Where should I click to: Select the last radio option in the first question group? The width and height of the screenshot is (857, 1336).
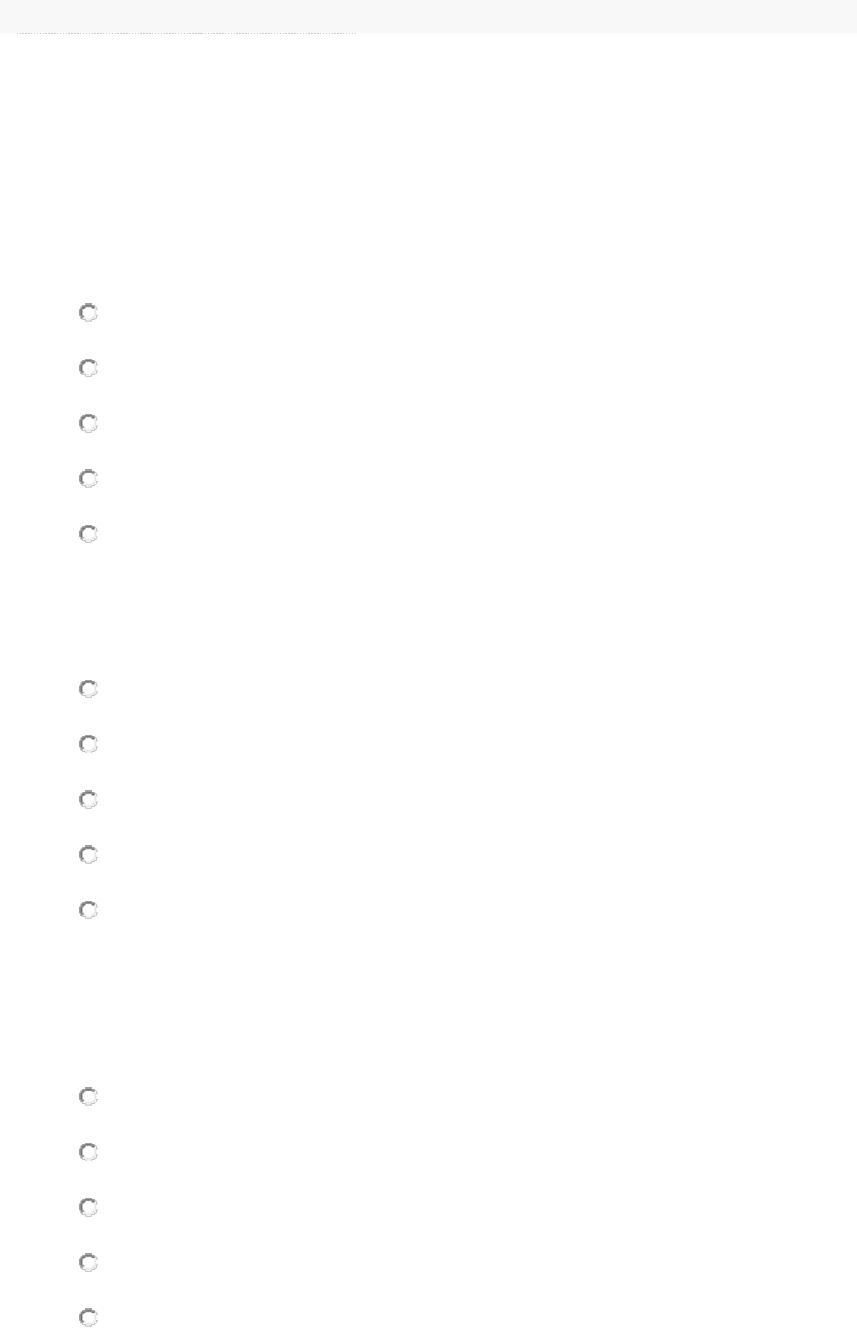88,534
